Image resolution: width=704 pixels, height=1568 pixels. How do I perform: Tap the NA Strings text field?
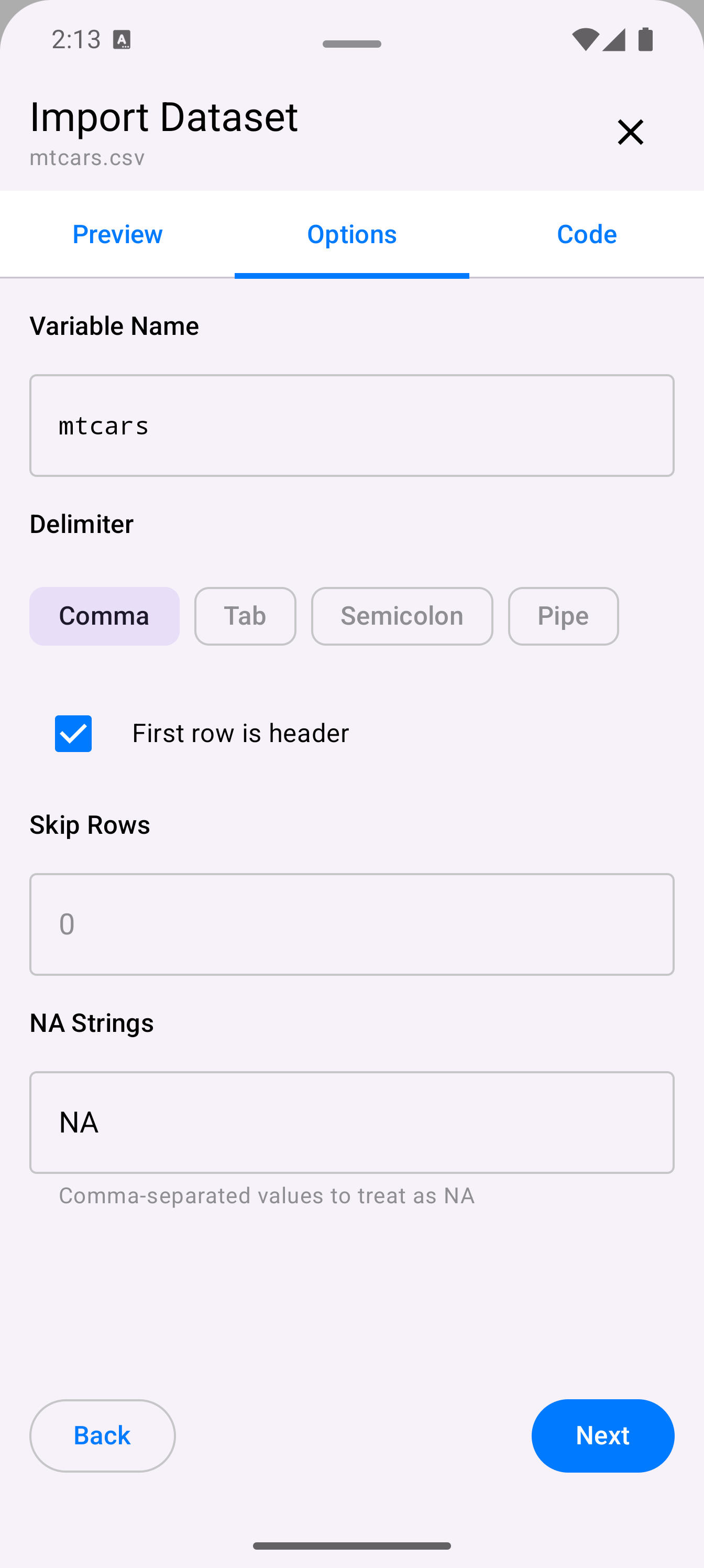pyautogui.click(x=351, y=1122)
